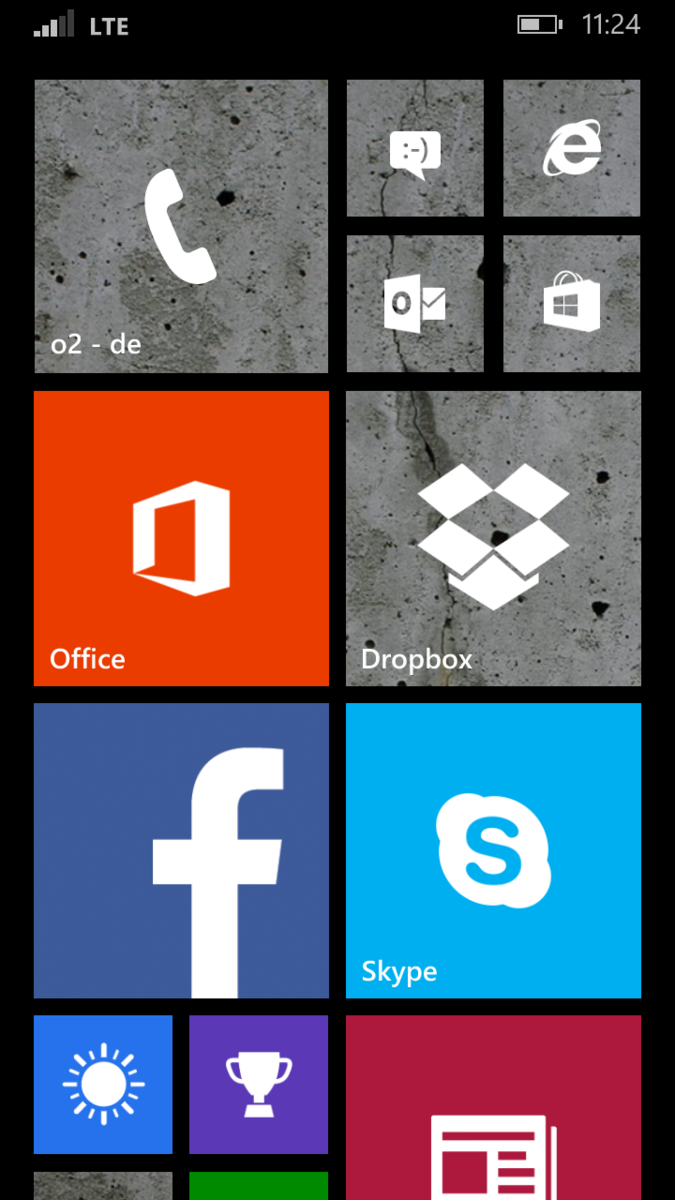Launch the Facebook tile
Screen dimensions: 675x1200
[181, 850]
